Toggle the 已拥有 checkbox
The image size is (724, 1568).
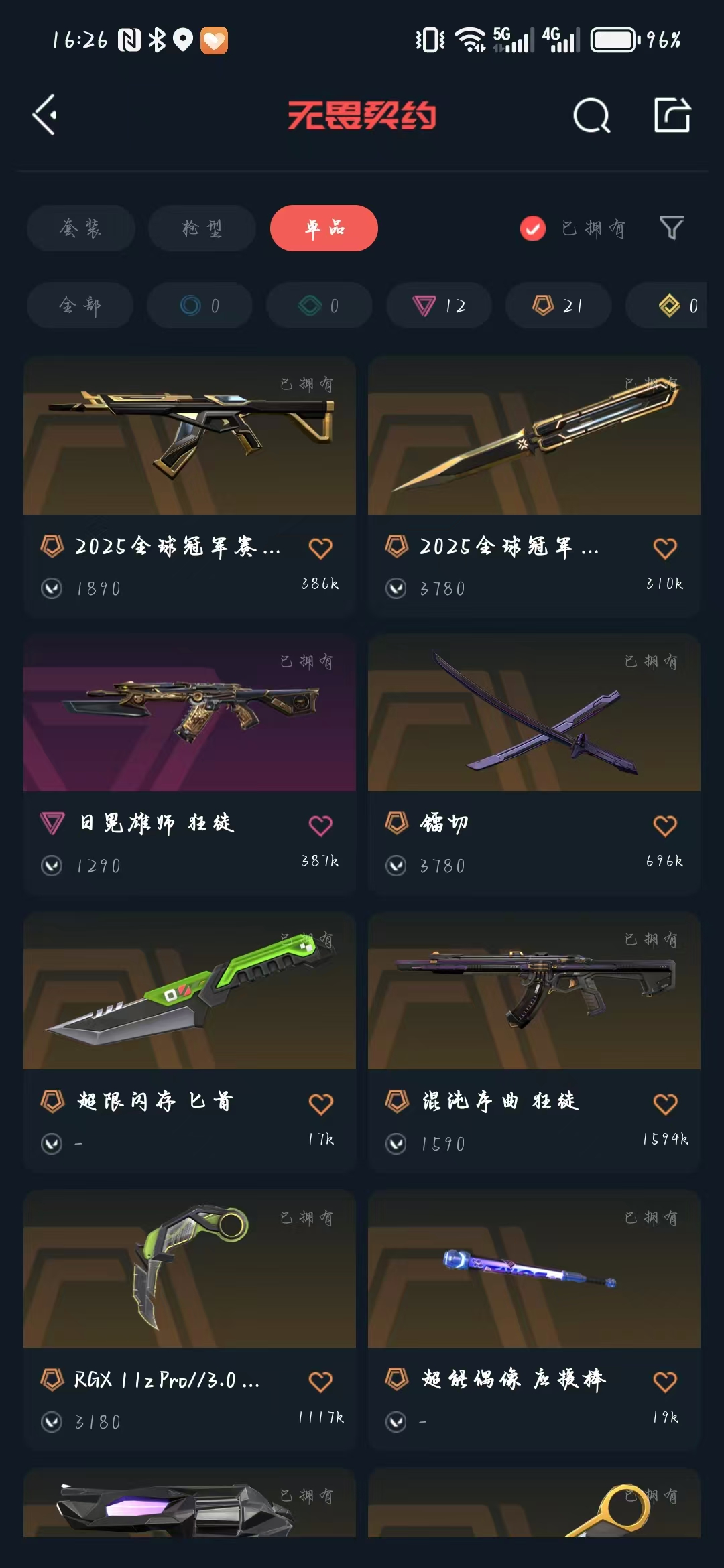pyautogui.click(x=533, y=228)
